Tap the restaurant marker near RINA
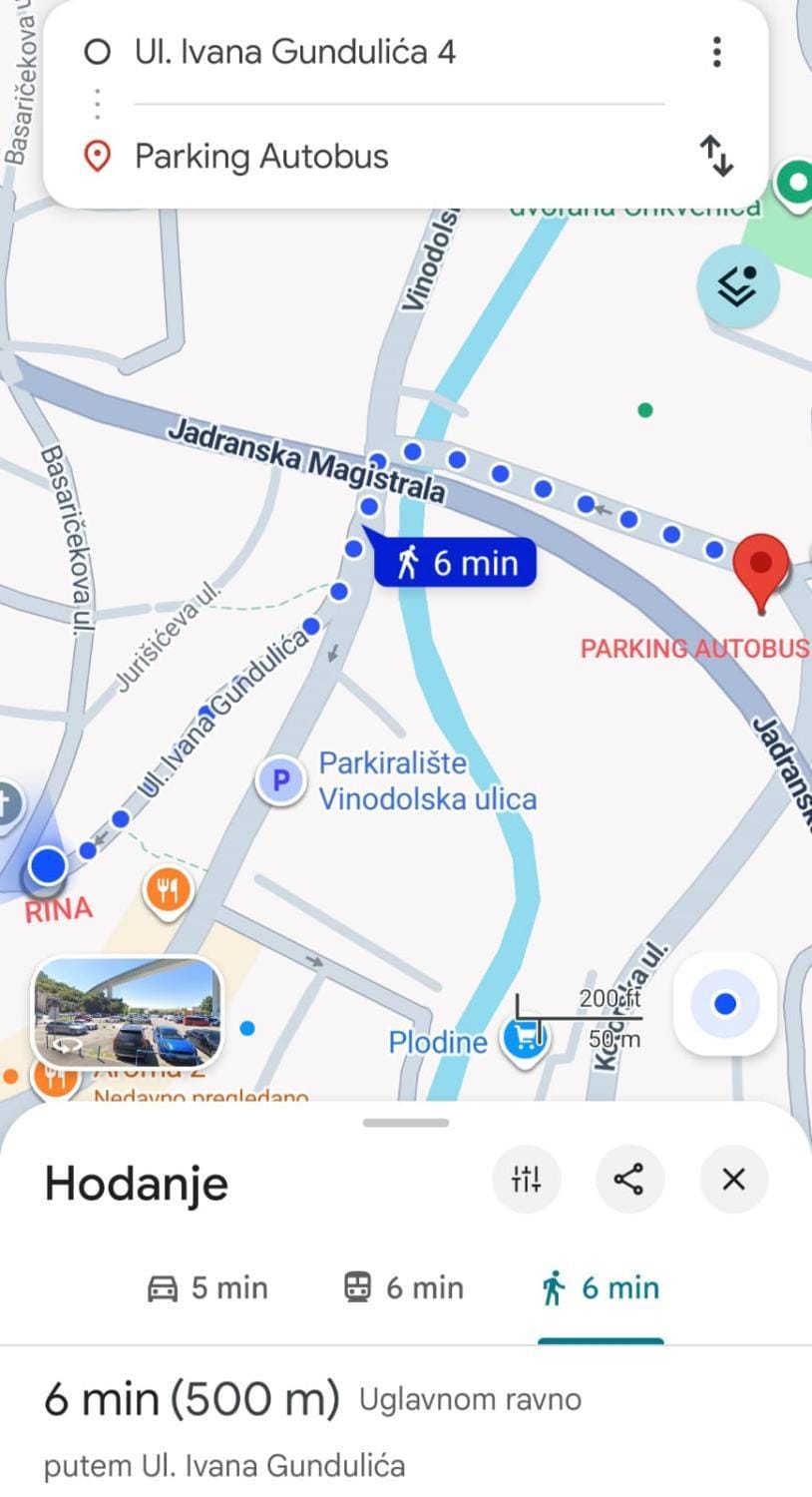Image resolution: width=812 pixels, height=1497 pixels. pos(168,890)
